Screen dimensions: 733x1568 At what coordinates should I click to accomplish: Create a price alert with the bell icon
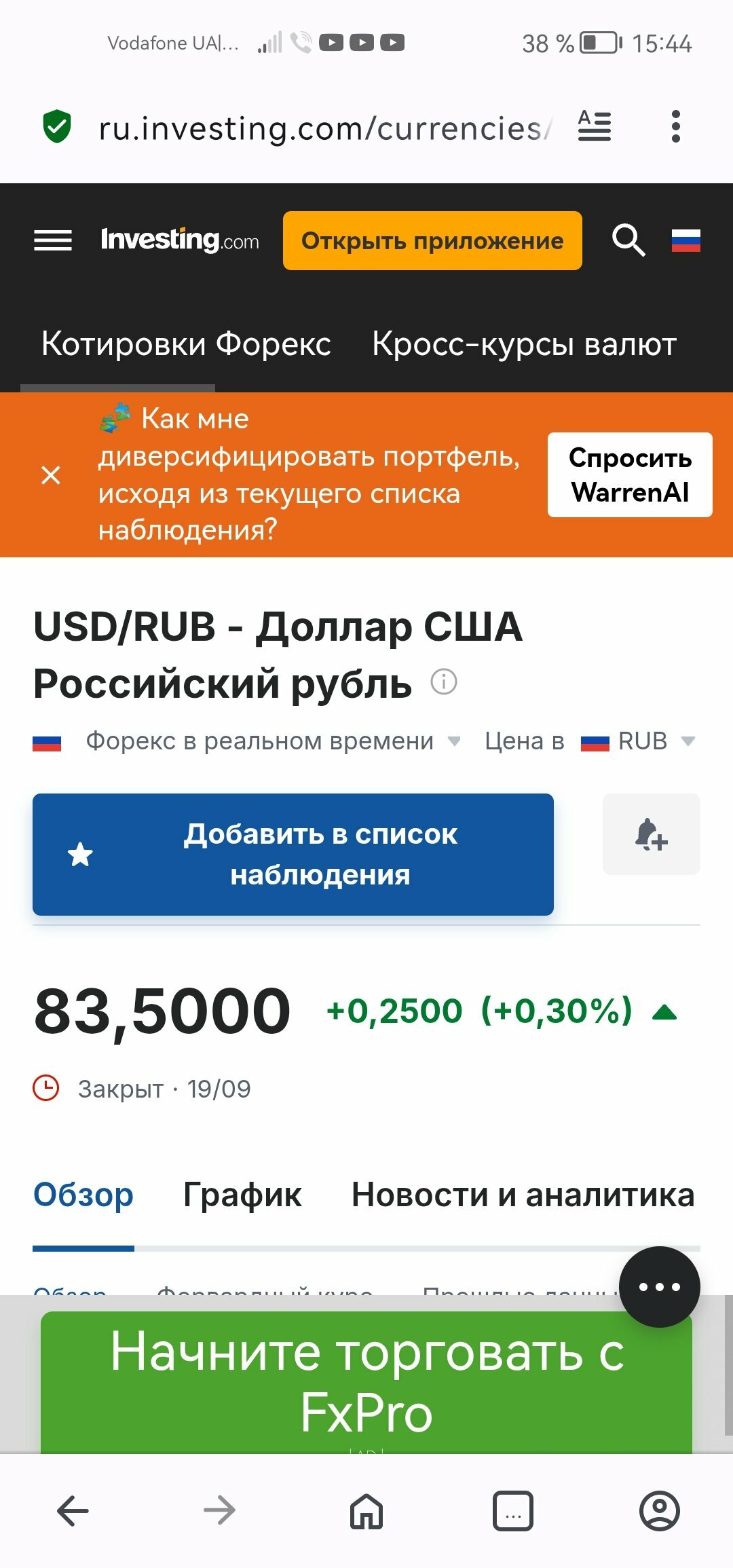[x=652, y=834]
